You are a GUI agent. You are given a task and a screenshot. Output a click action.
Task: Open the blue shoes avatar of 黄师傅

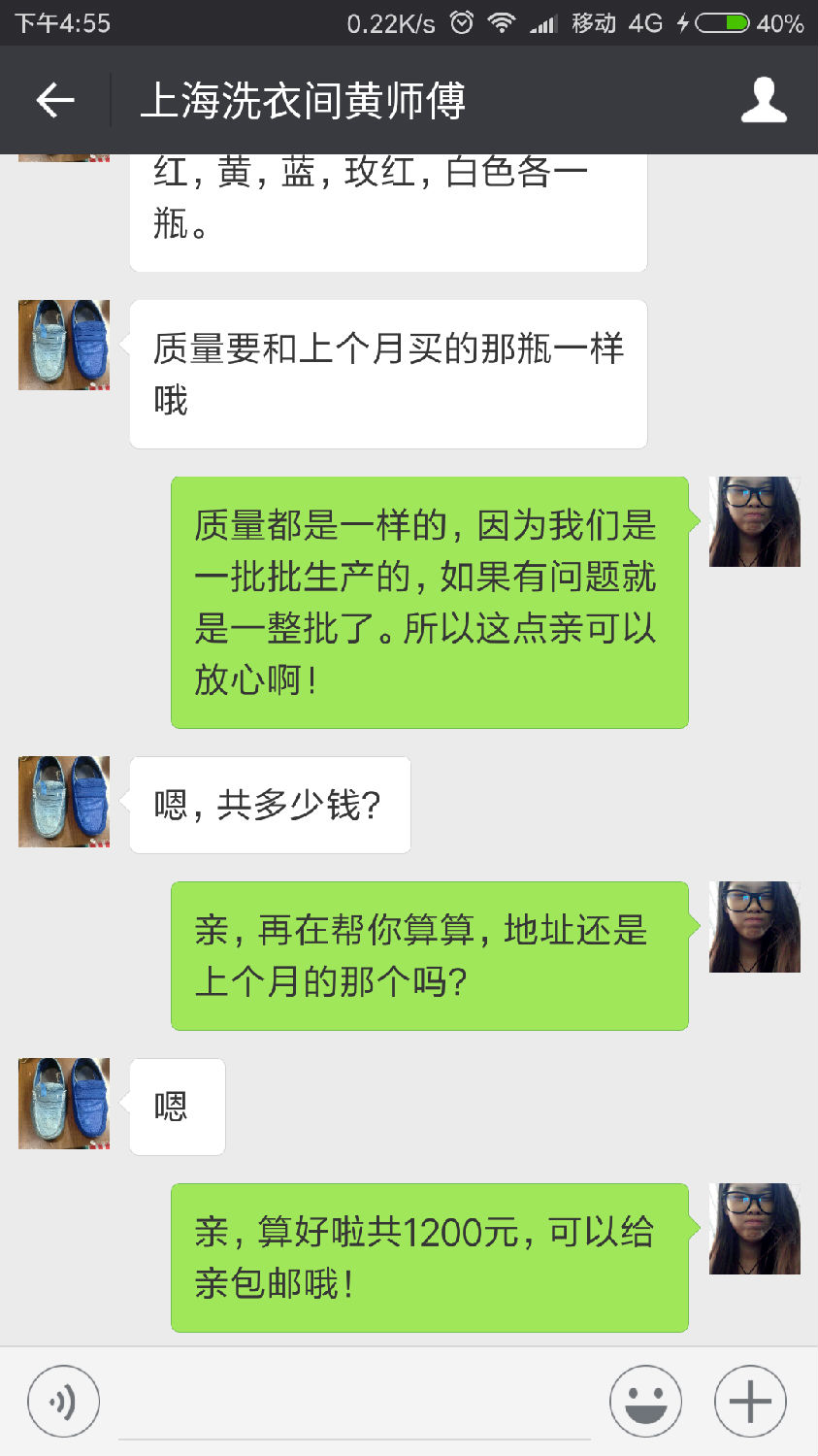click(63, 802)
